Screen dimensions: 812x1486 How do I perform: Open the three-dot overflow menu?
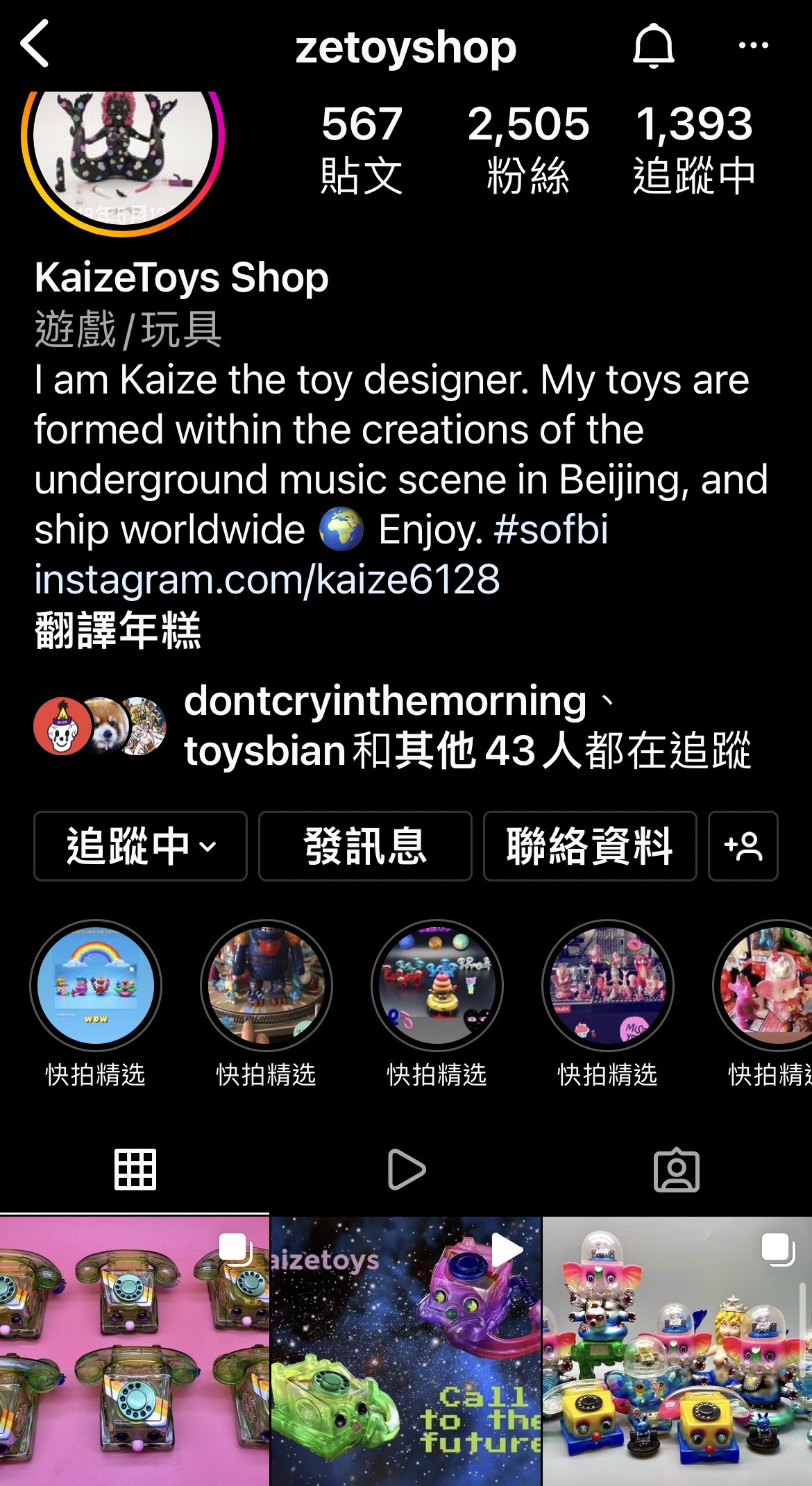click(753, 46)
